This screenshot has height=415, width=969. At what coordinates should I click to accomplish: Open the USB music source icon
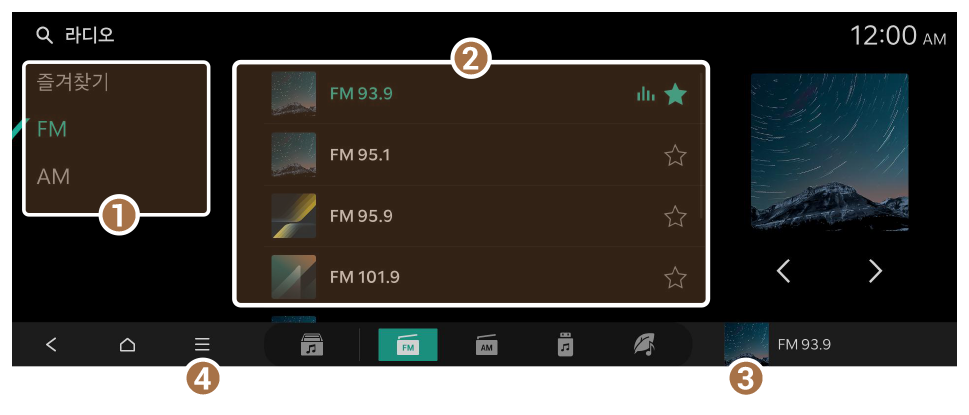tap(566, 346)
